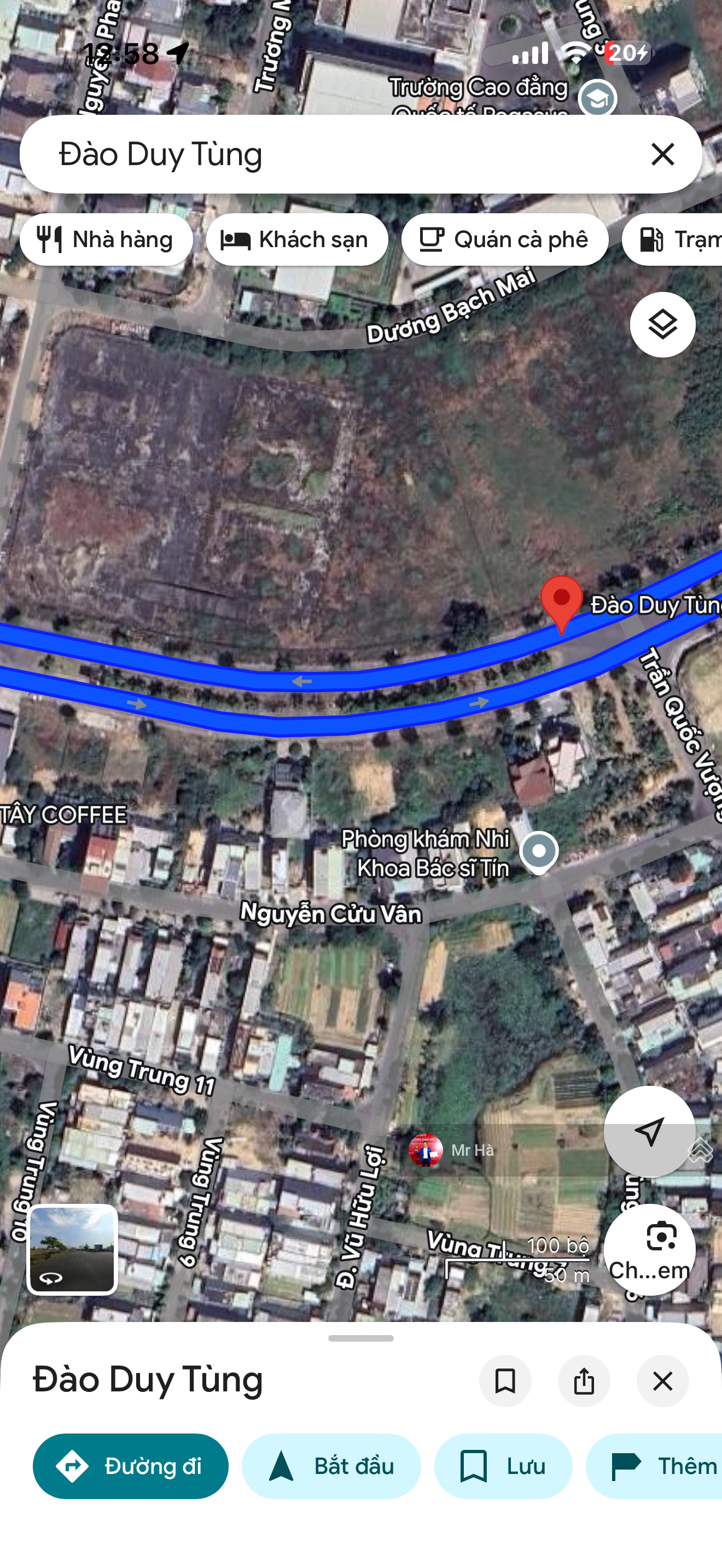The height and width of the screenshot is (1568, 722).
Task: Clear the Đào Duy Tùng search text
Action: (662, 154)
